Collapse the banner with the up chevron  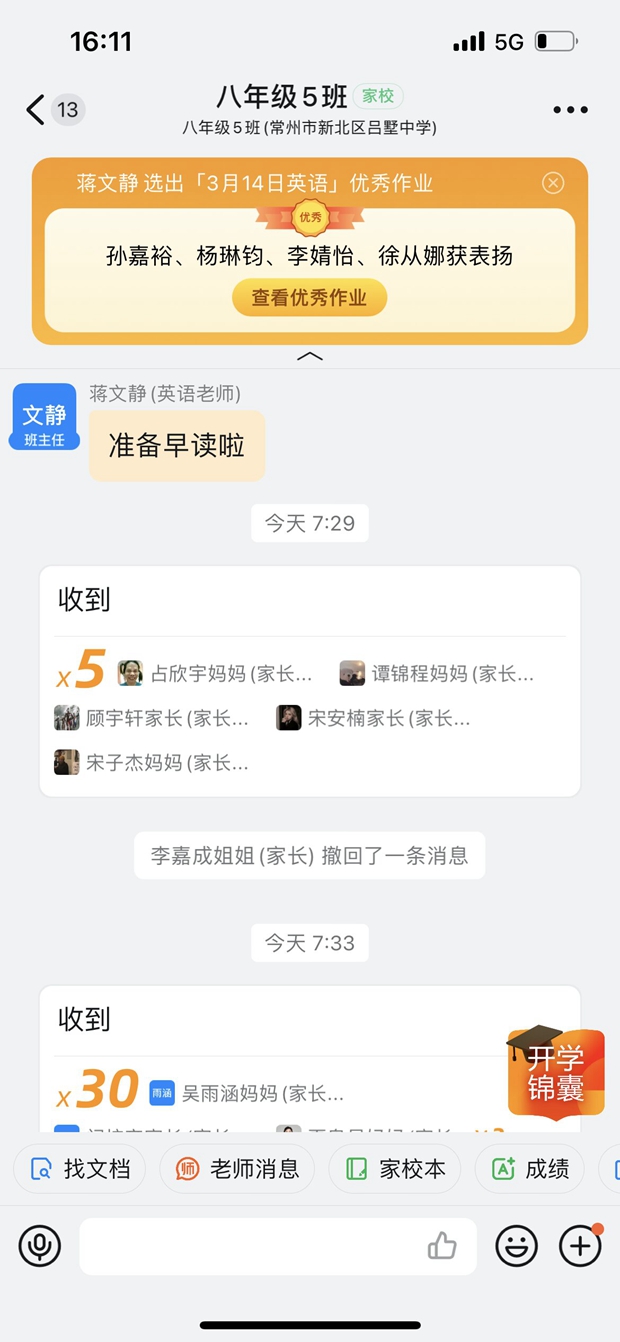[x=310, y=356]
